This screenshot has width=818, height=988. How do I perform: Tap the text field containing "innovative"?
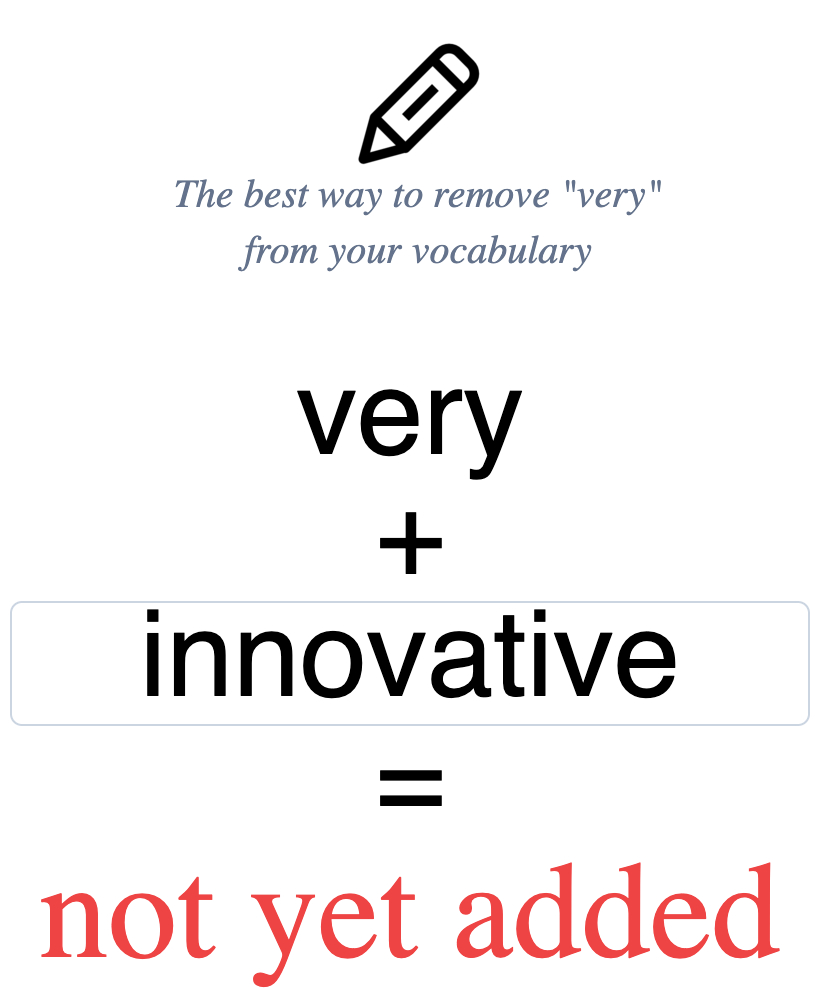(409, 663)
